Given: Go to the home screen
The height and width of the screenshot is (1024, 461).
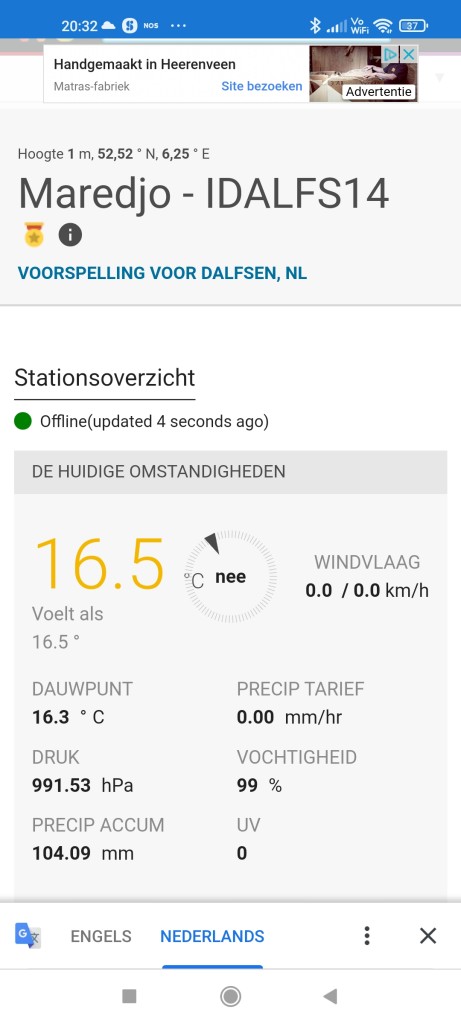Looking at the screenshot, I should coord(230,996).
